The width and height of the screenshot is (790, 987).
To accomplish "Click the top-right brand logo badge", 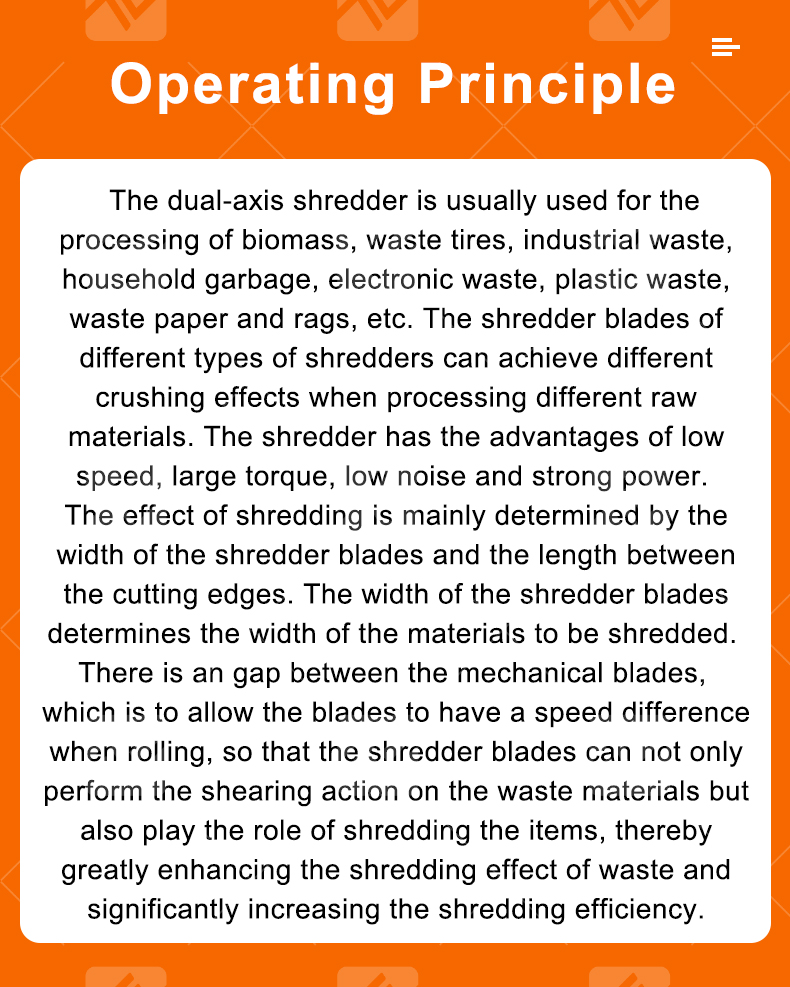I will pyautogui.click(x=629, y=18).
